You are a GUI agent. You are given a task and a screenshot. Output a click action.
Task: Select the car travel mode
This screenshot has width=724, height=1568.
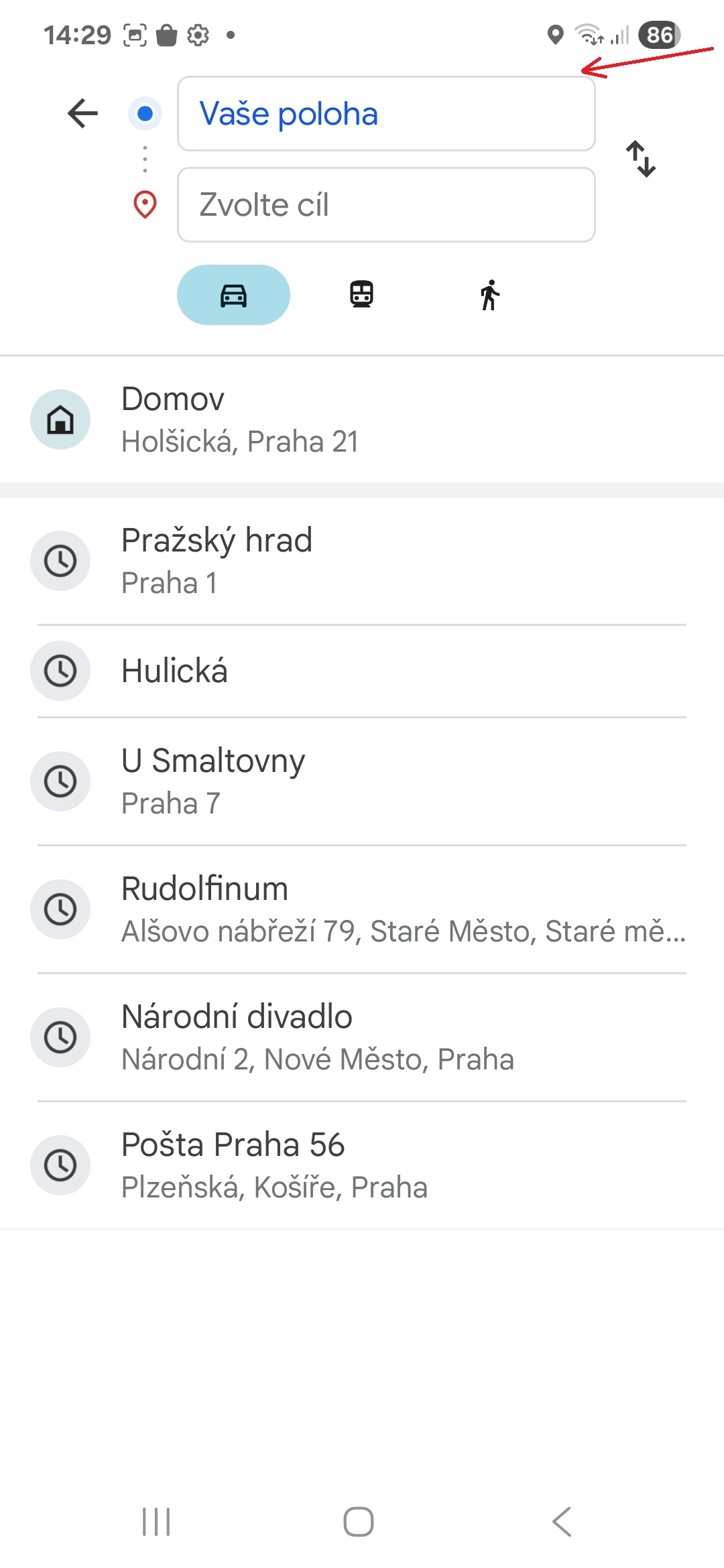(233, 295)
